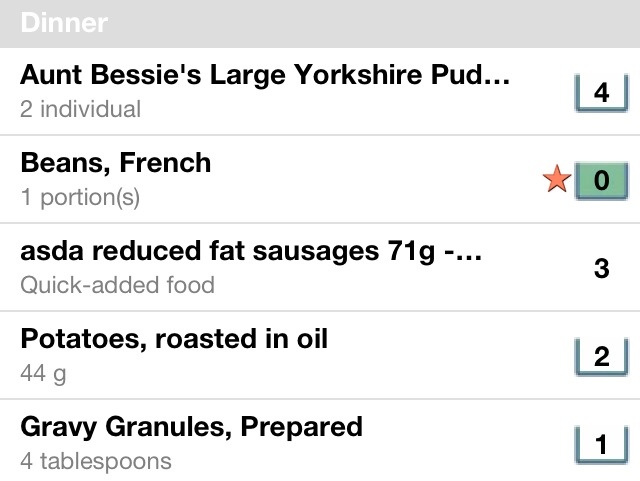This screenshot has width=640, height=481.
Task: Select asda reduced fat sausages entry
Action: click(251, 267)
